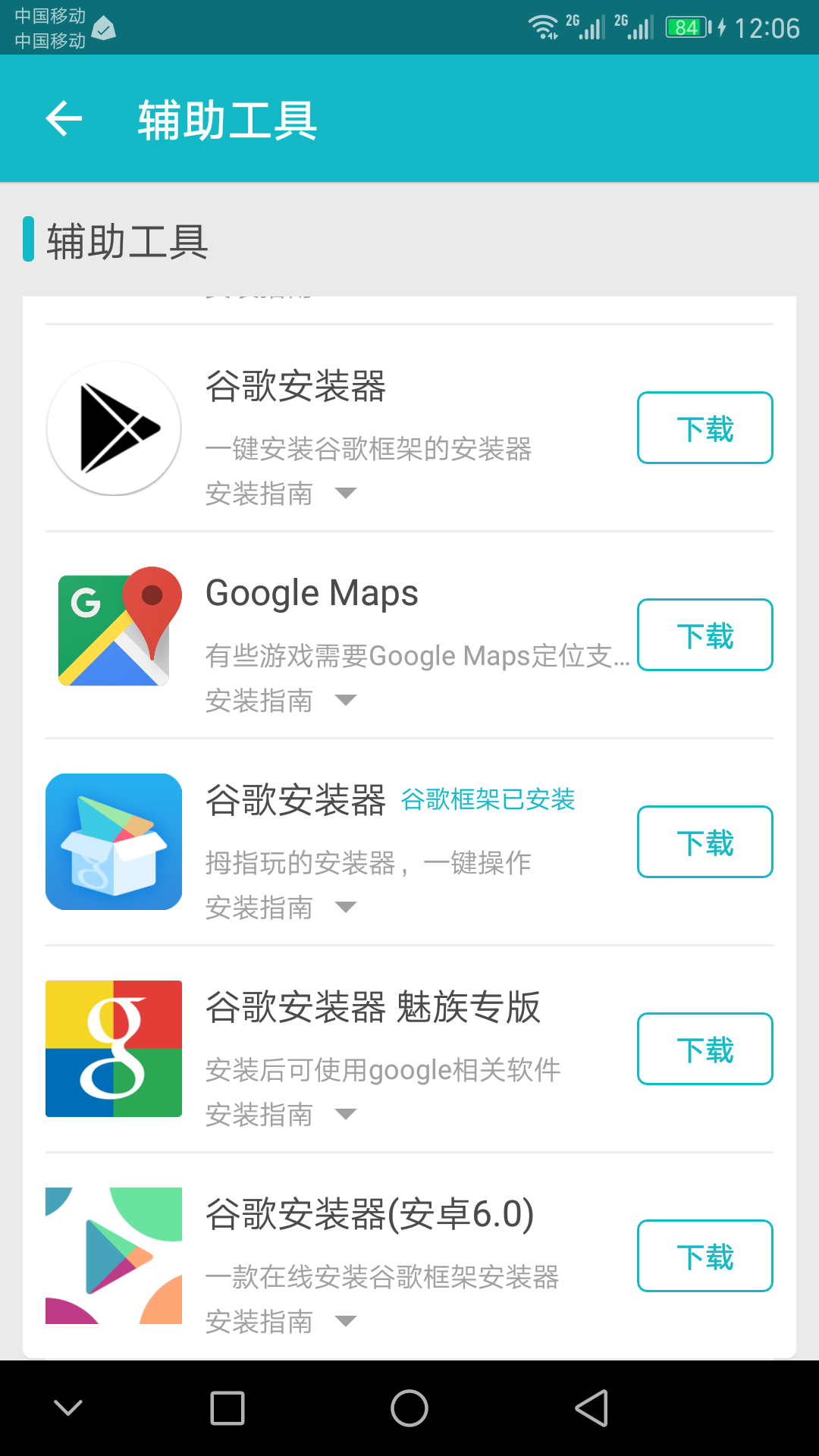Open the 谷歌安装器 魅族专版 icon
The width and height of the screenshot is (819, 1456).
click(x=114, y=1049)
